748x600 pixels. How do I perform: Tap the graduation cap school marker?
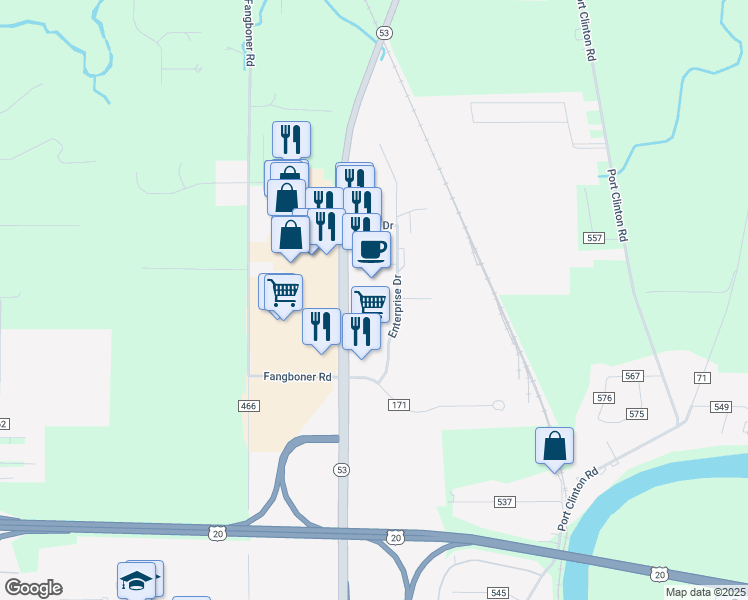137,580
